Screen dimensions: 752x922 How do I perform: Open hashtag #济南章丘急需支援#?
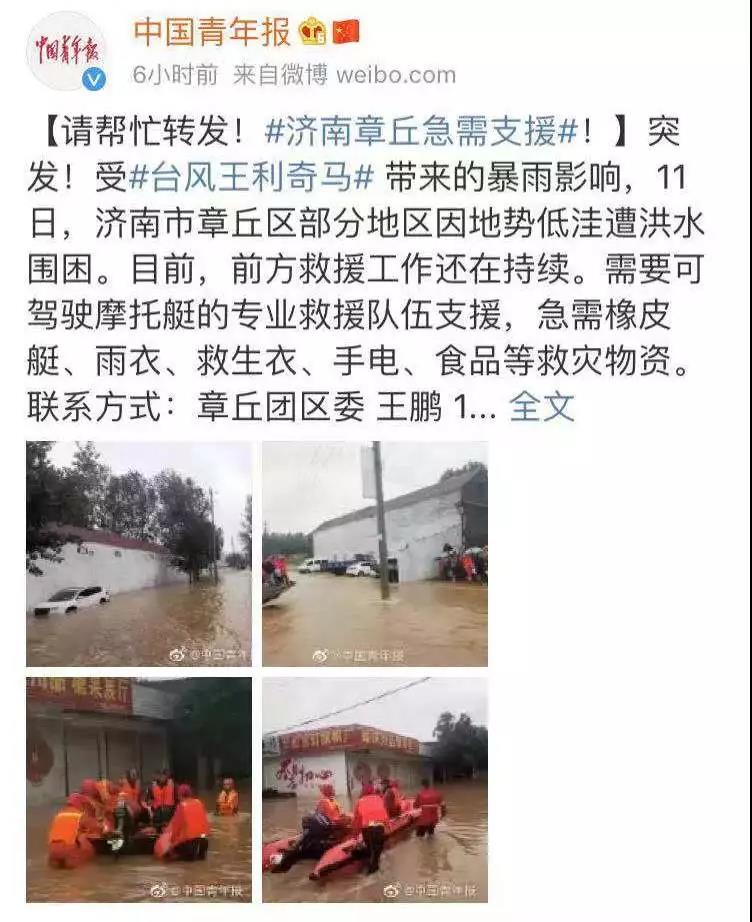coord(422,131)
